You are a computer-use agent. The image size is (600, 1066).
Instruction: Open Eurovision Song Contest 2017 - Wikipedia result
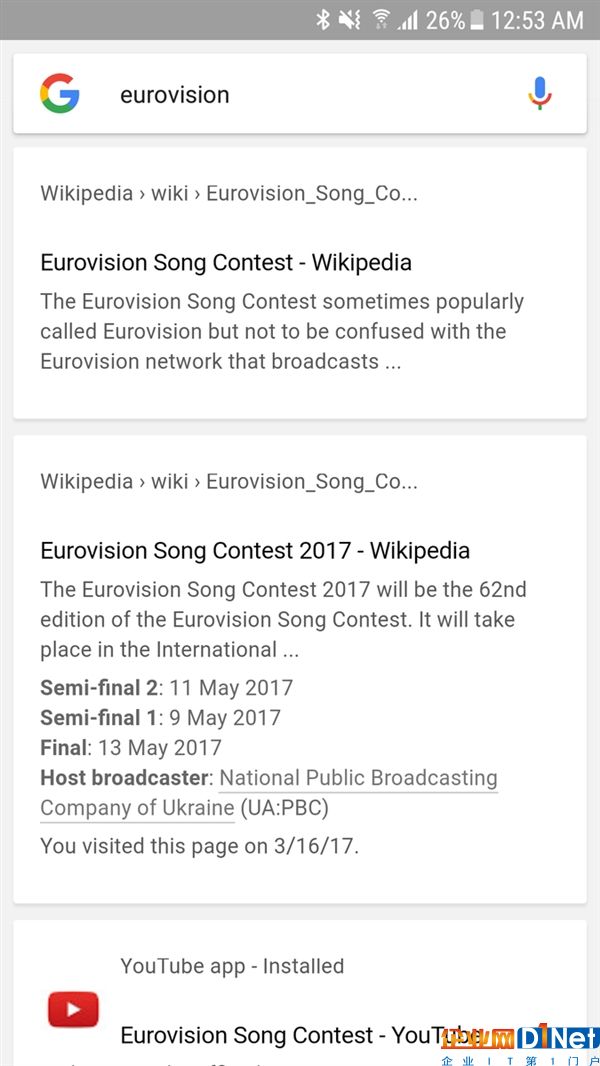click(x=255, y=550)
